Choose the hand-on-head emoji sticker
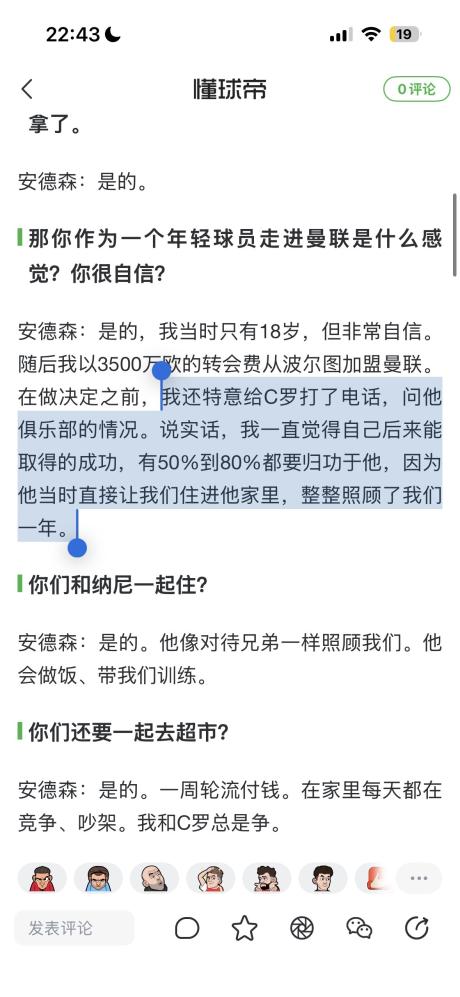The image size is (460, 997). pos(211,878)
